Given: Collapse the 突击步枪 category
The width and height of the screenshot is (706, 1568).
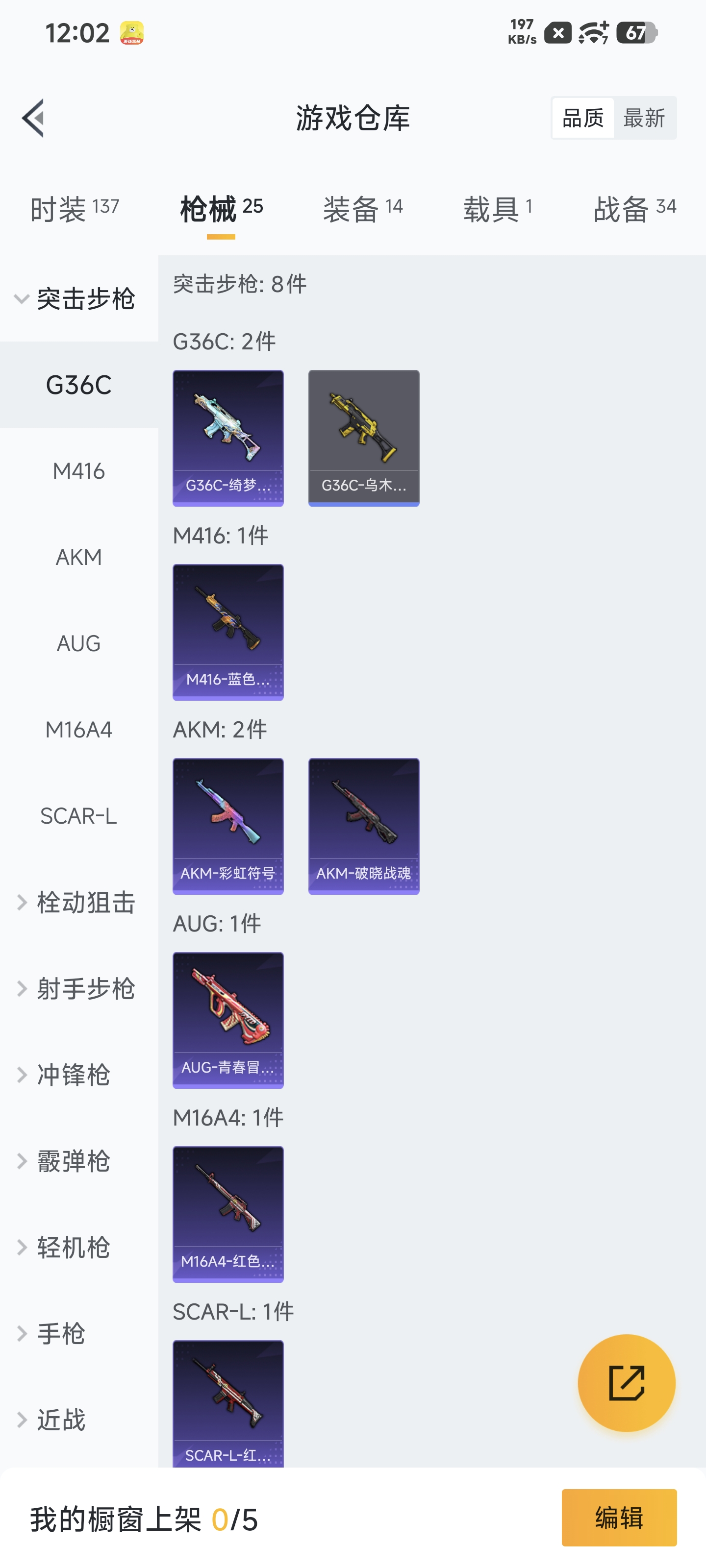Looking at the screenshot, I should 78,299.
